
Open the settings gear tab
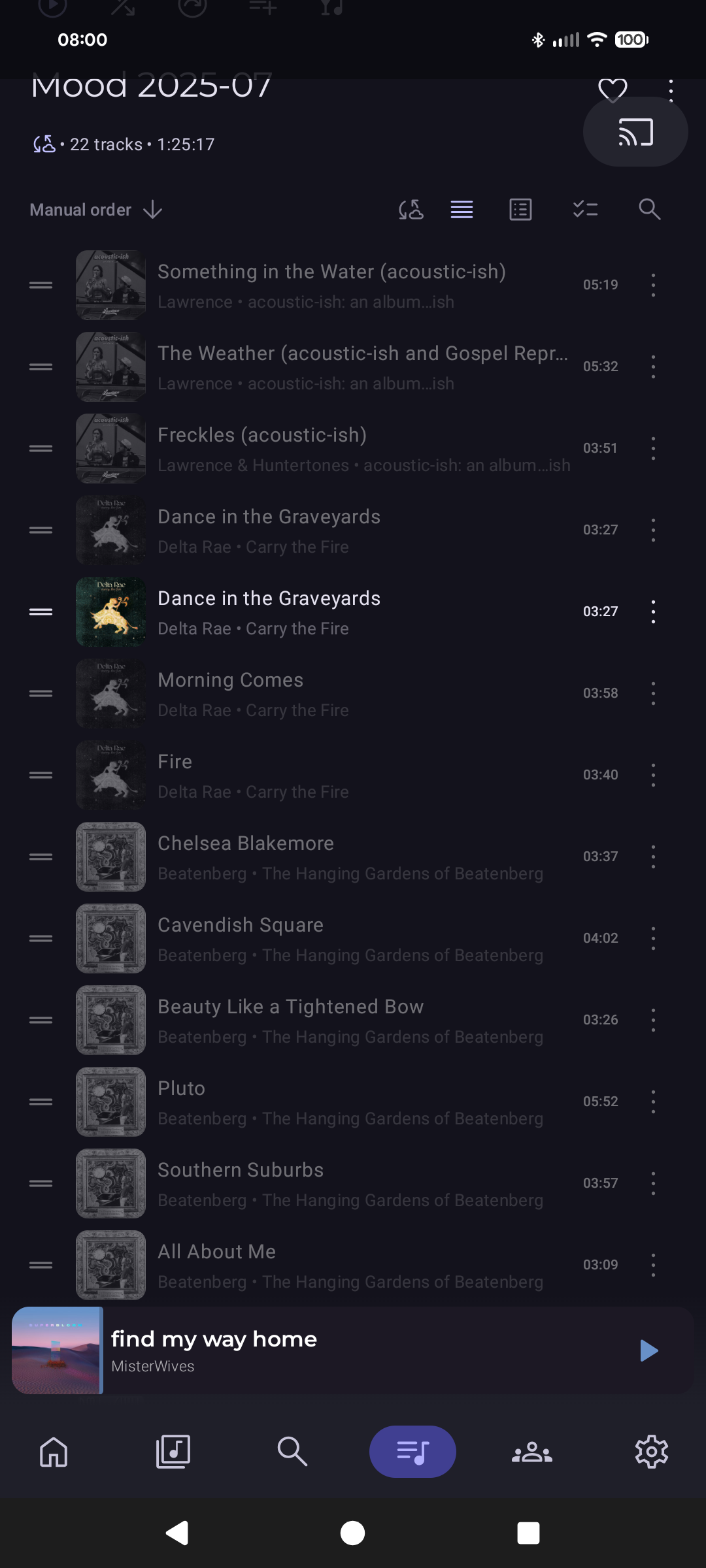(652, 1452)
